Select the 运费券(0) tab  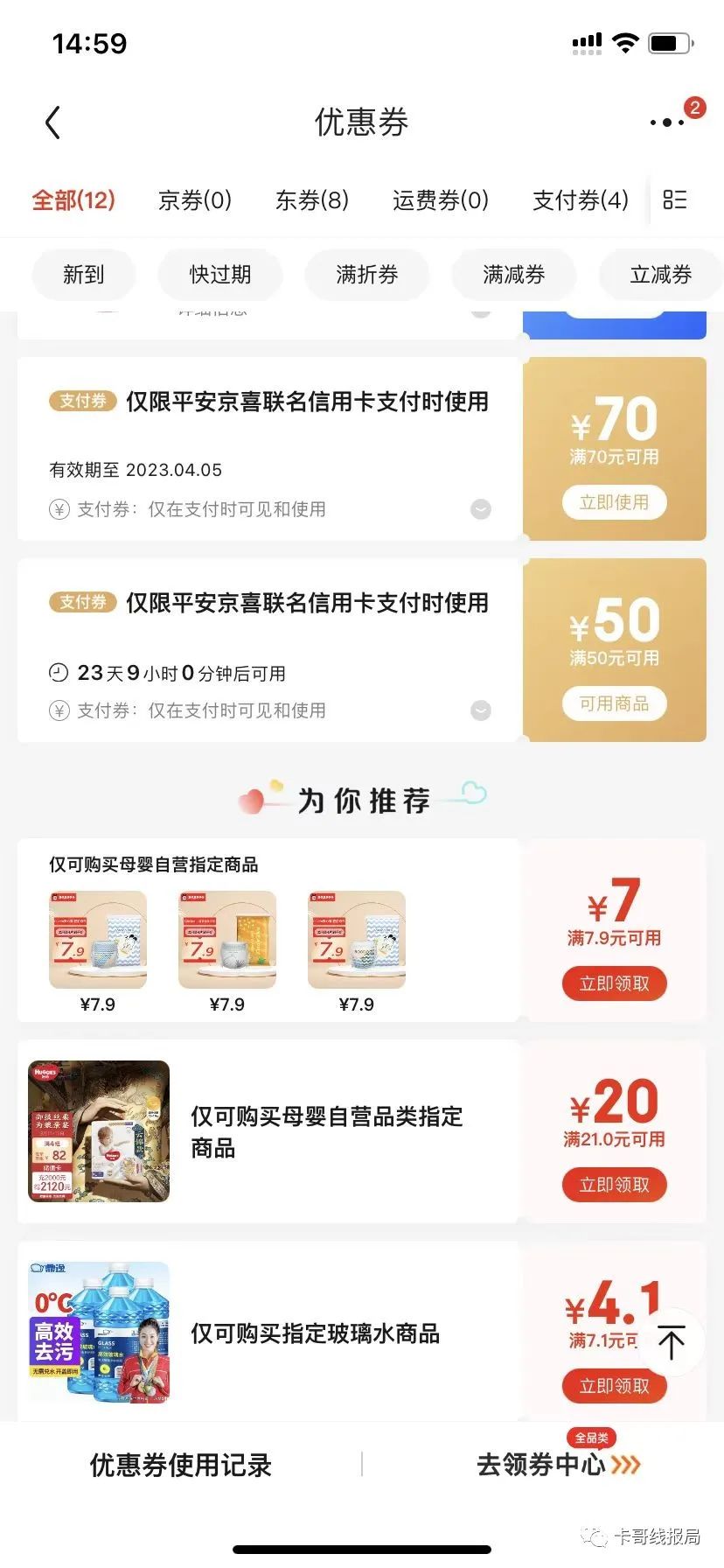(x=440, y=200)
